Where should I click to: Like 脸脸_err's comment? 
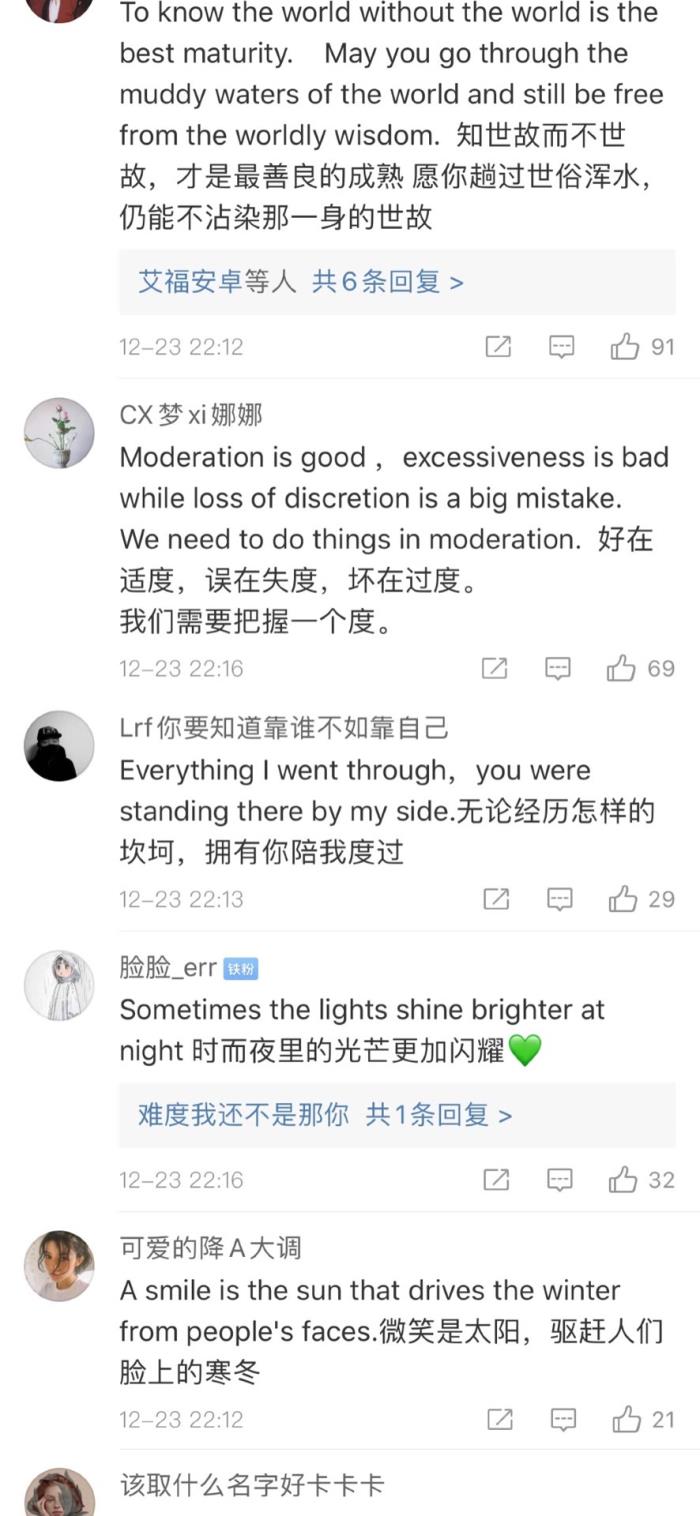coord(624,1180)
